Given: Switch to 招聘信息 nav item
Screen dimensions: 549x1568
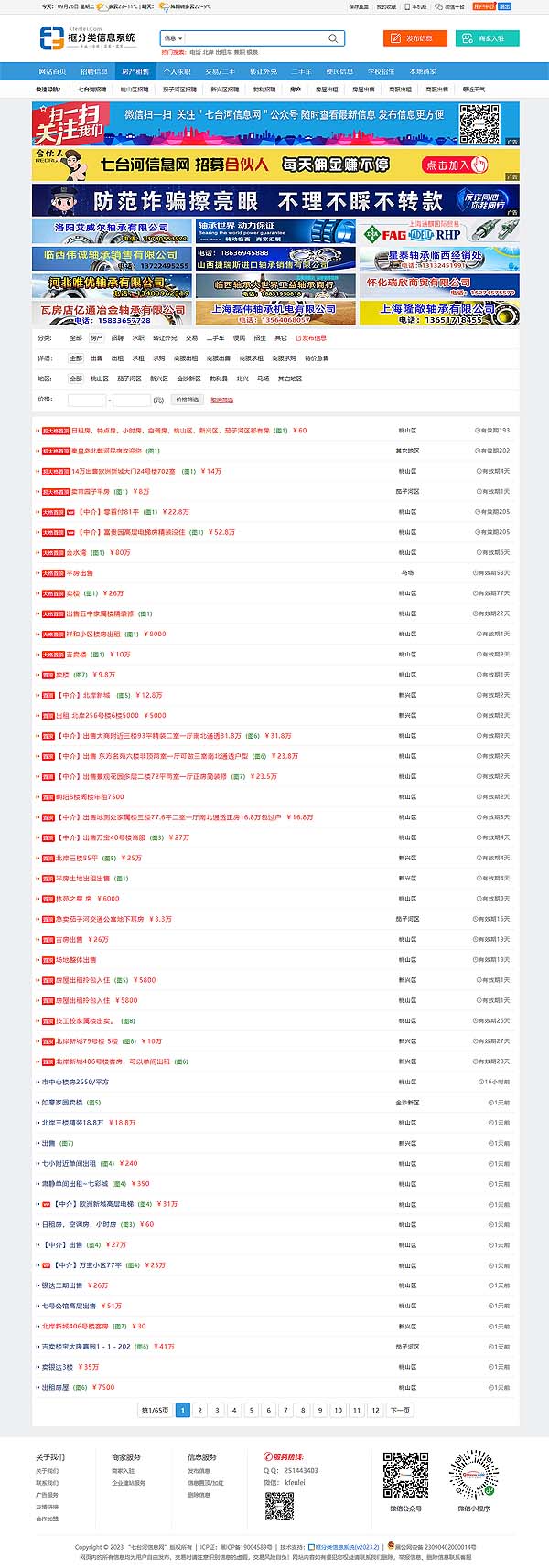Looking at the screenshot, I should pos(93,71).
